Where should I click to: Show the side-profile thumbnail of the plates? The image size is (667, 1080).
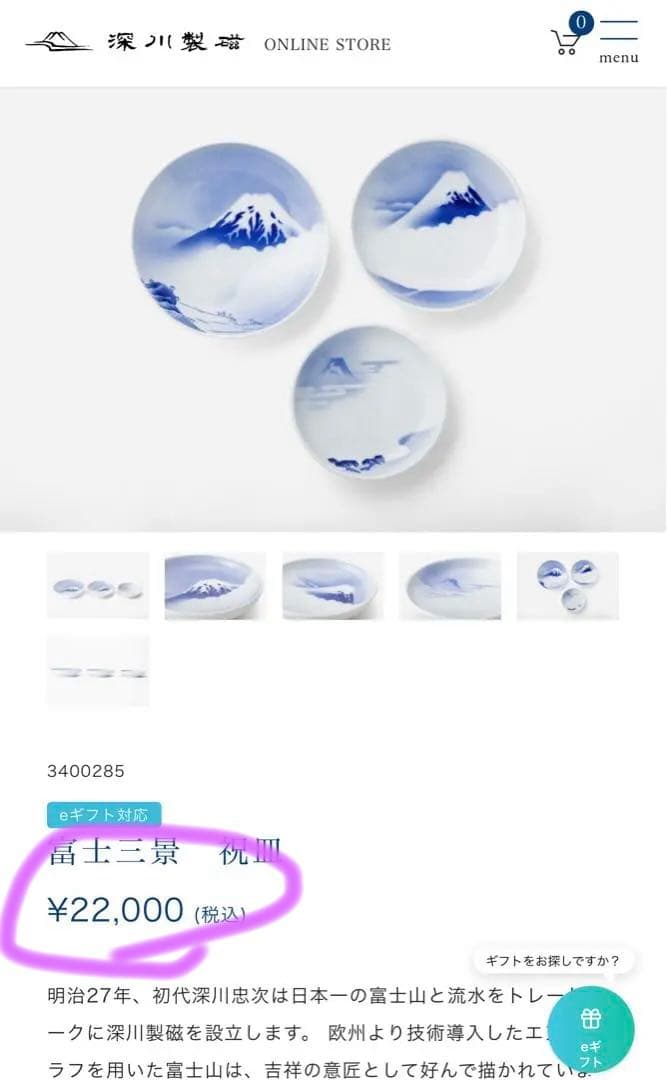(98, 672)
